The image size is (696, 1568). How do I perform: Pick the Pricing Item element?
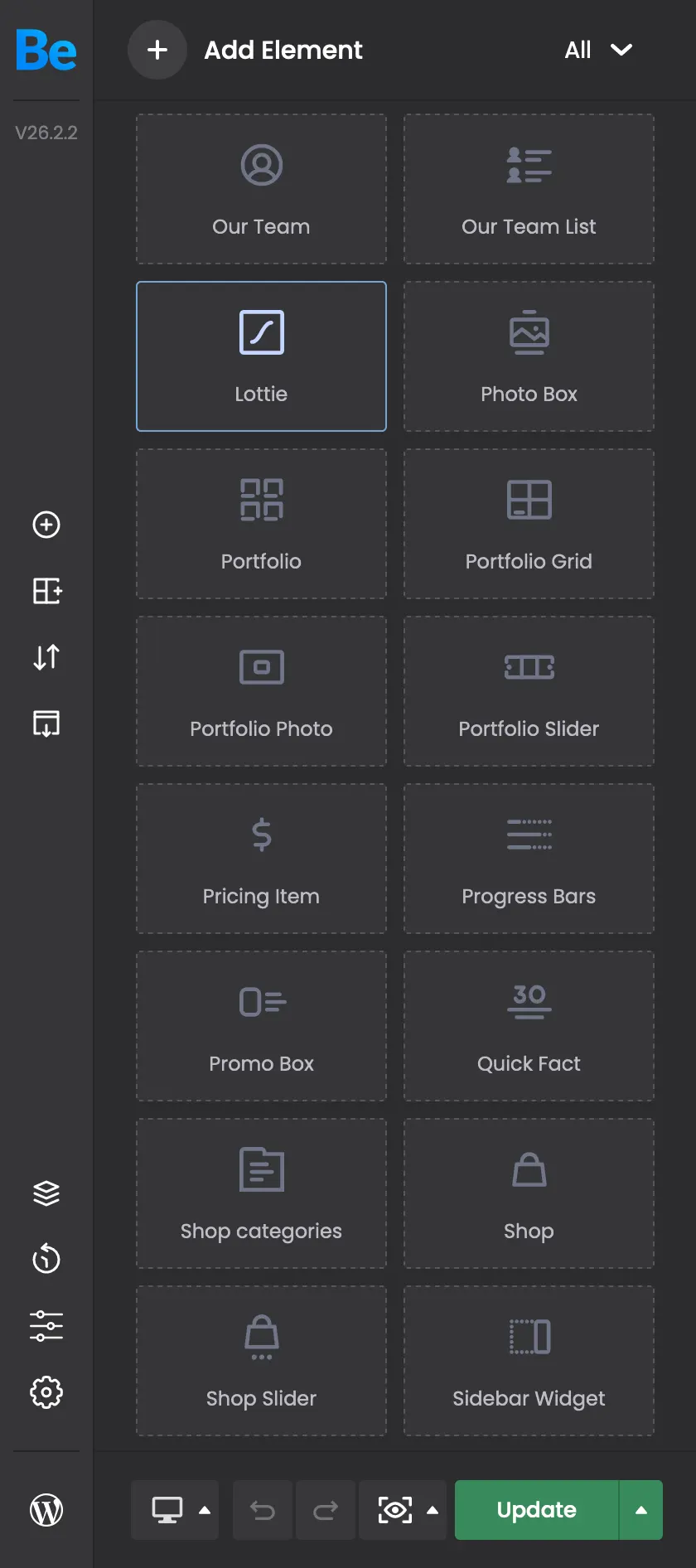[x=261, y=859]
